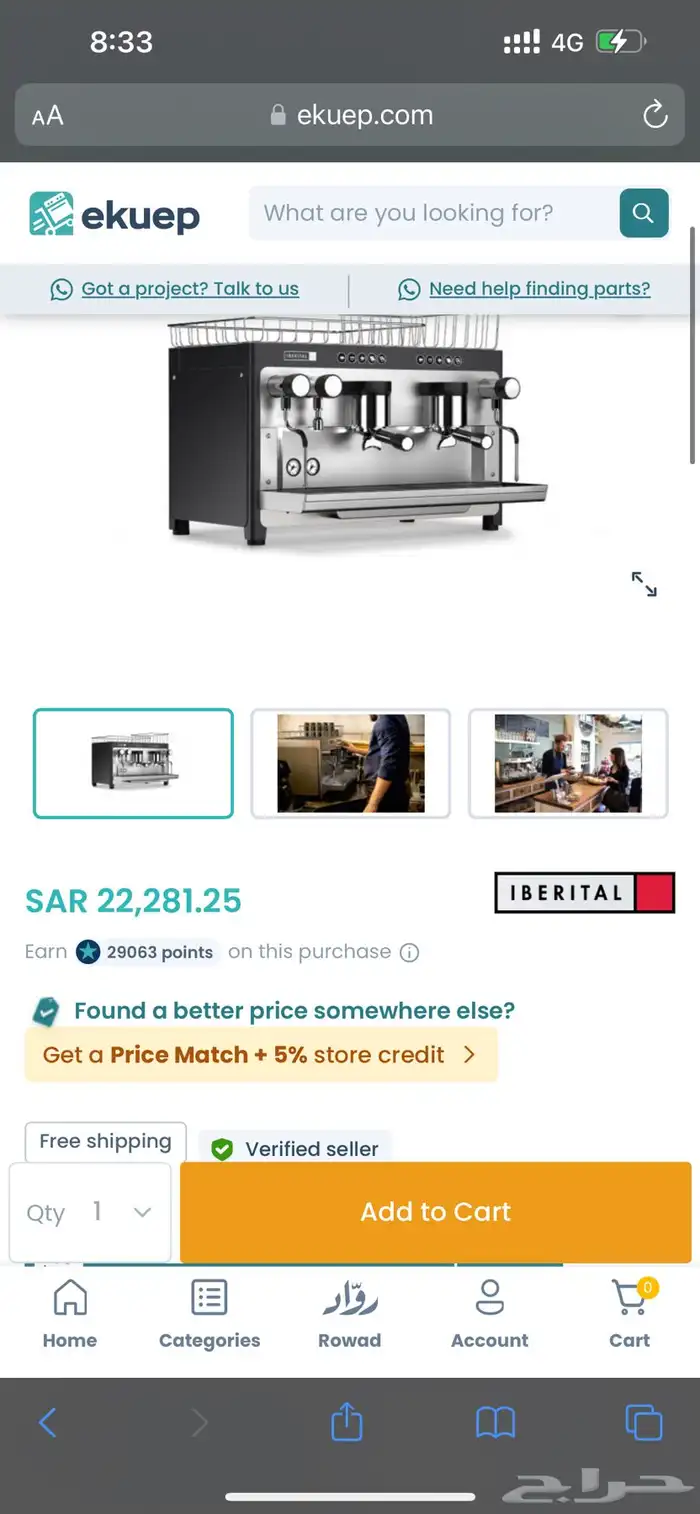The height and width of the screenshot is (1514, 700).
Task: Tap the search magnifier button
Action: (x=643, y=213)
